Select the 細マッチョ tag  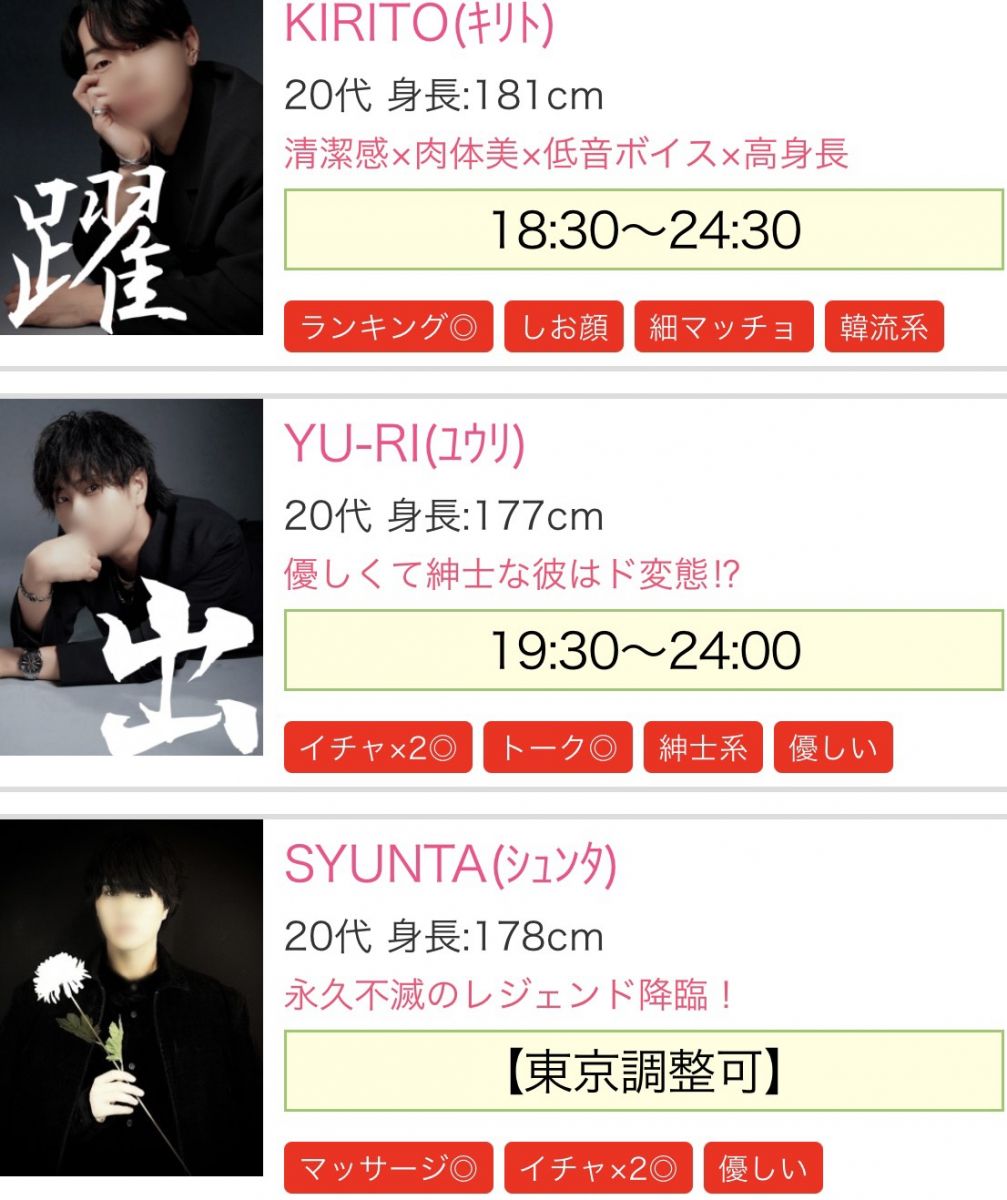[x=723, y=327]
